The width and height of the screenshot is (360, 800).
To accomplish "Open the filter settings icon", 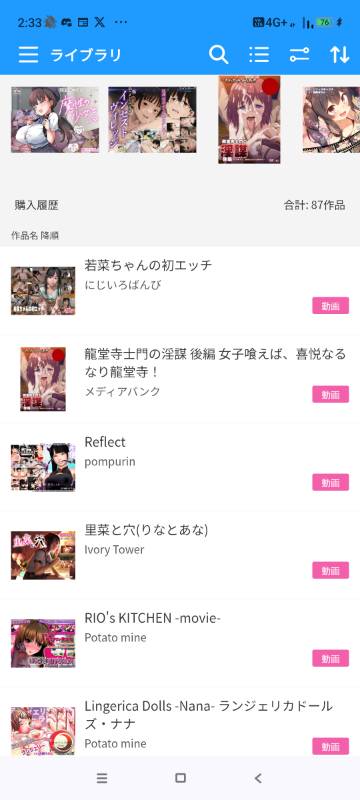I will 299,55.
